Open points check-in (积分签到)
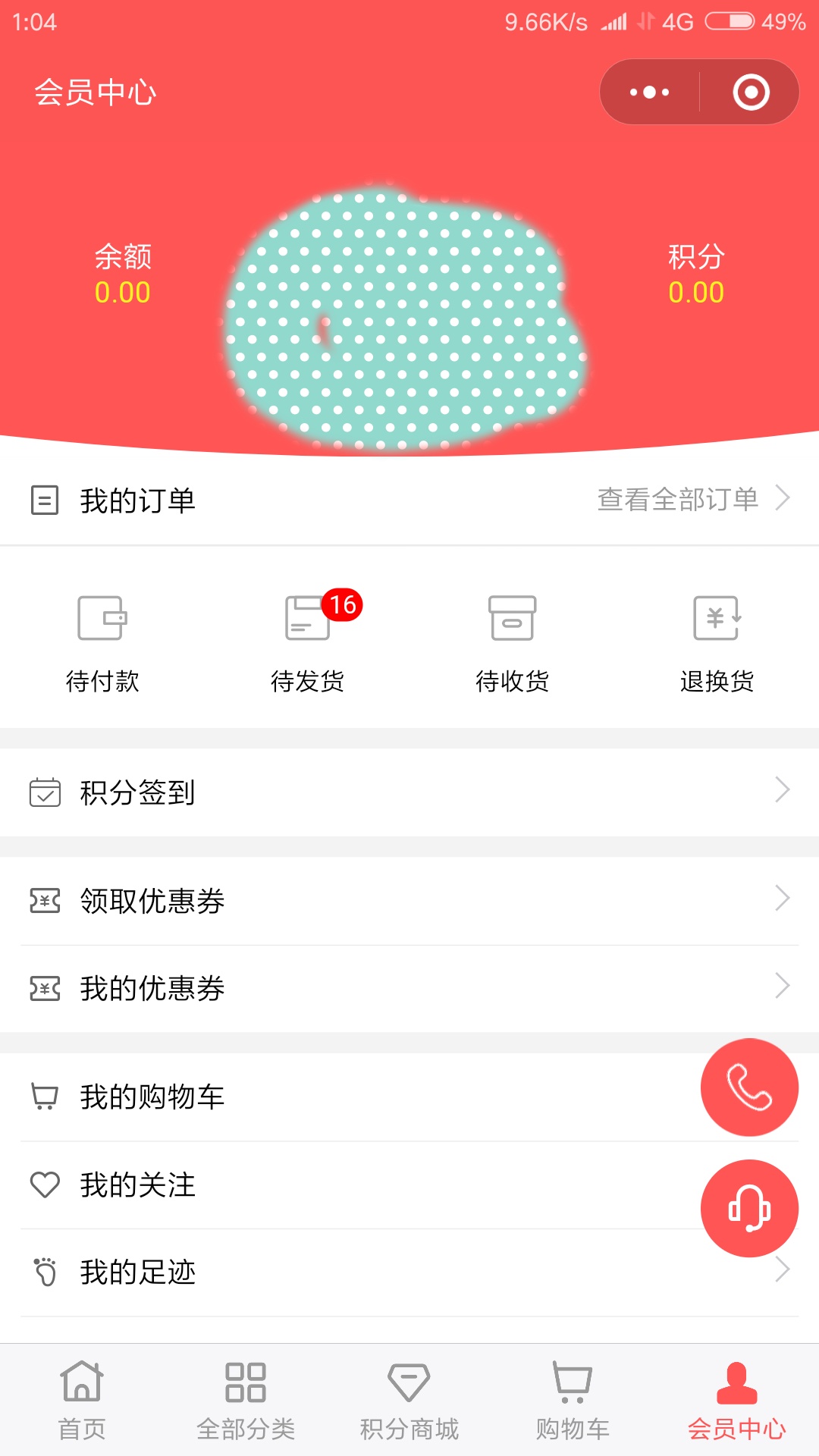819x1456 pixels. 409,792
